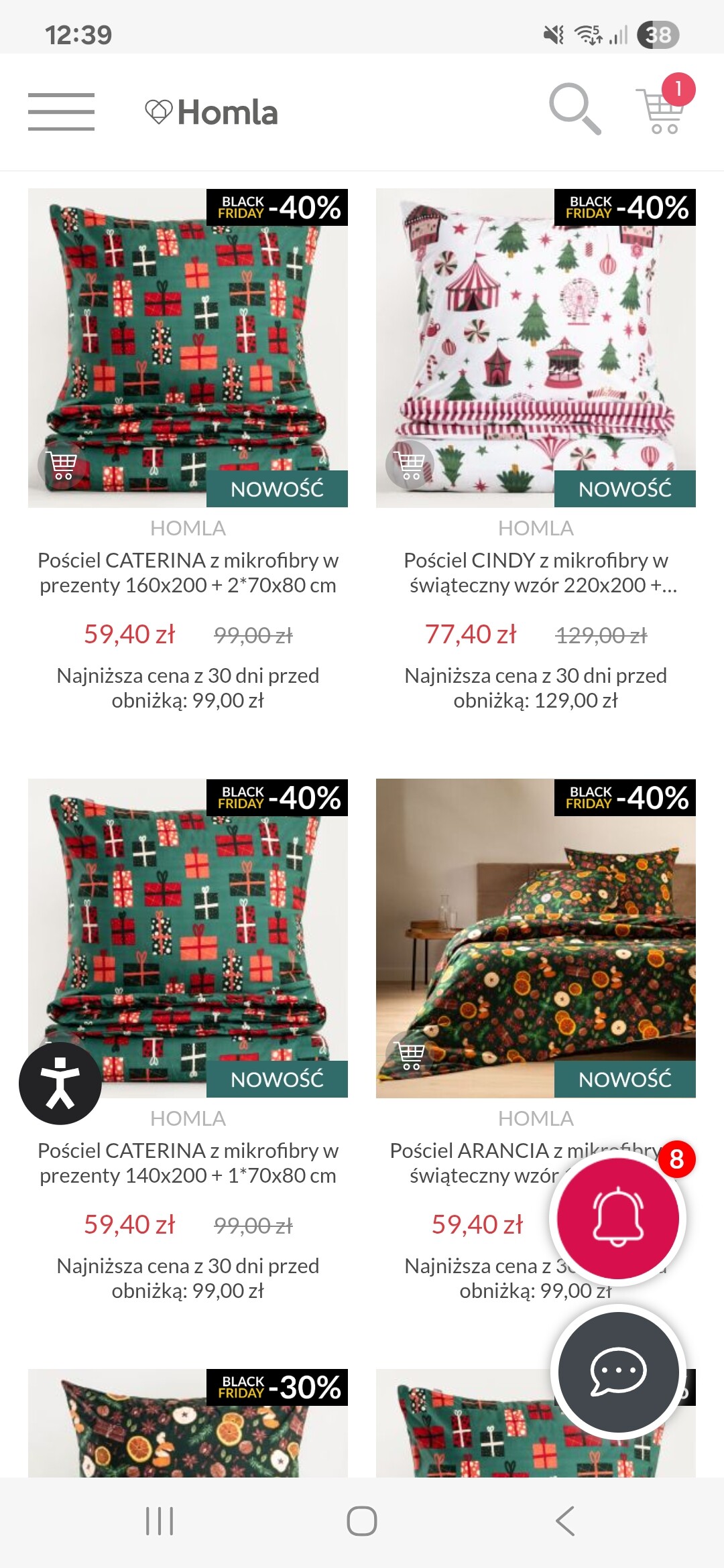Viewport: 724px width, 1568px height.
Task: Go back with system back button
Action: (x=565, y=1520)
